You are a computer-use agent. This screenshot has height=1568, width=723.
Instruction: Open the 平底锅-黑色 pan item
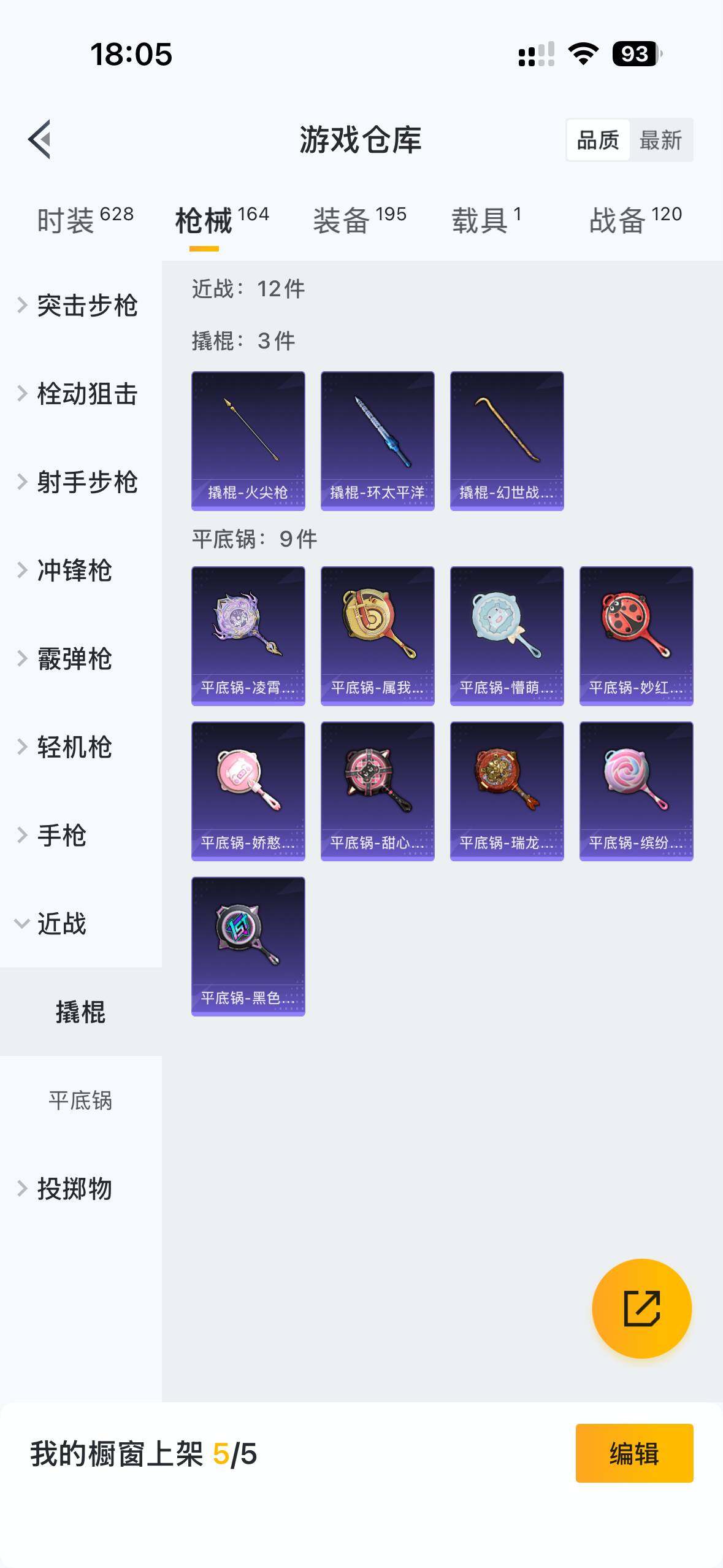tap(248, 946)
